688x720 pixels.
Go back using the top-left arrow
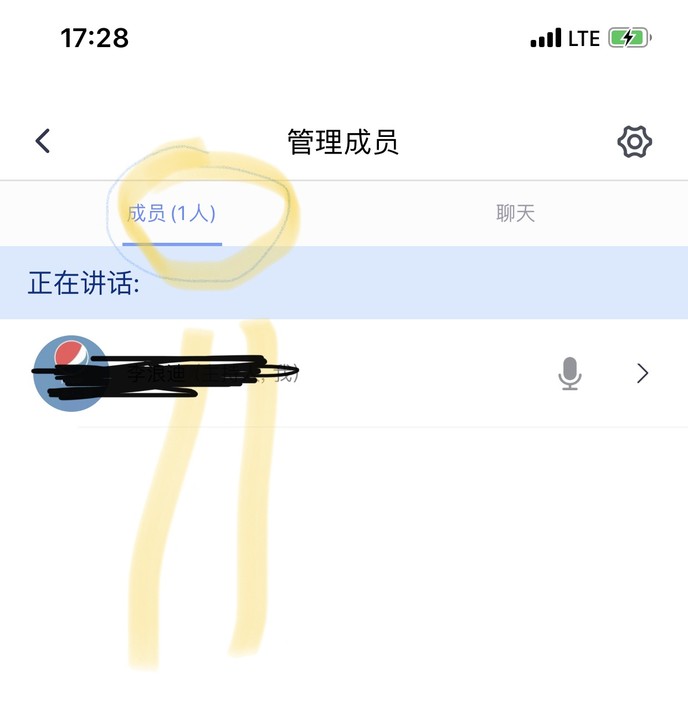point(43,141)
